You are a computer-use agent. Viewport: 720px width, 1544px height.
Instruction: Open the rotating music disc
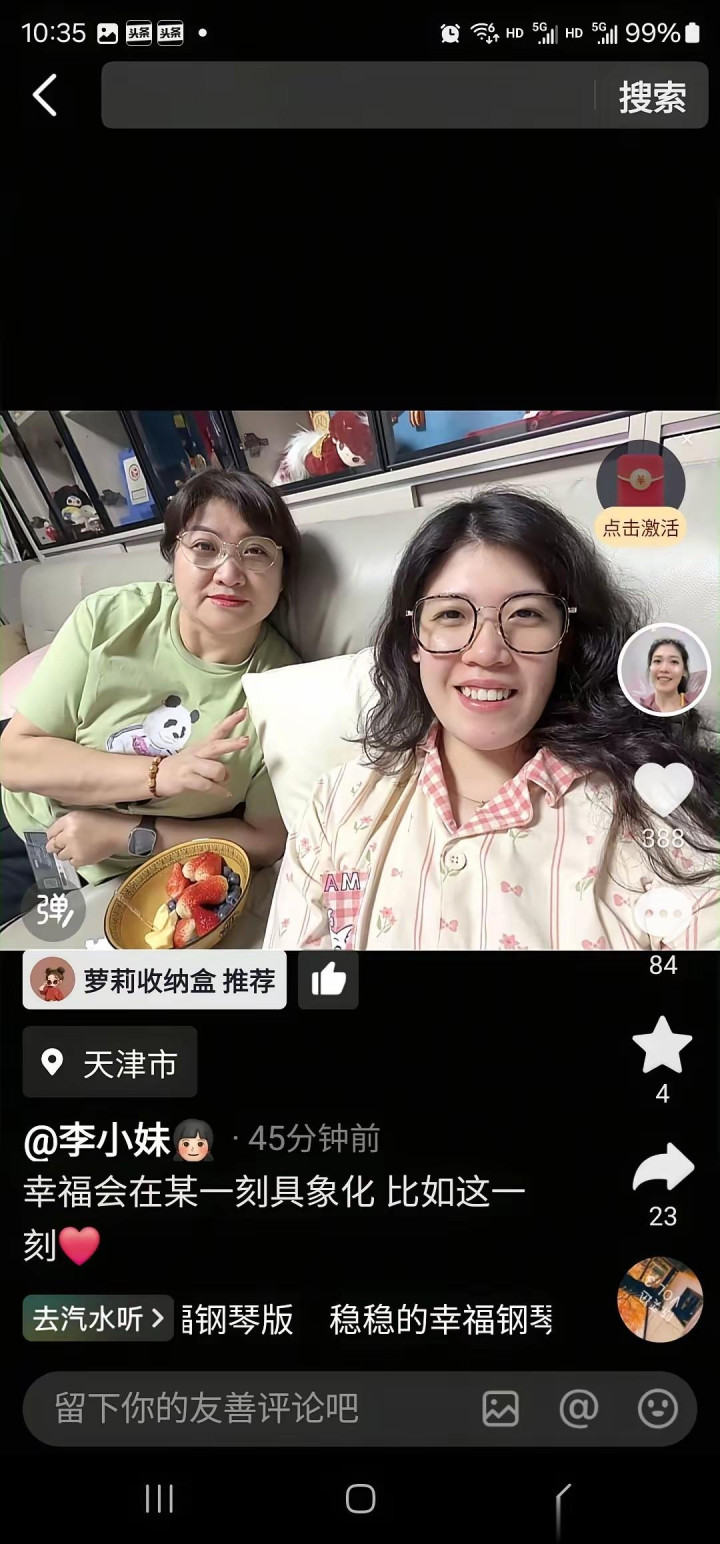[659, 1298]
